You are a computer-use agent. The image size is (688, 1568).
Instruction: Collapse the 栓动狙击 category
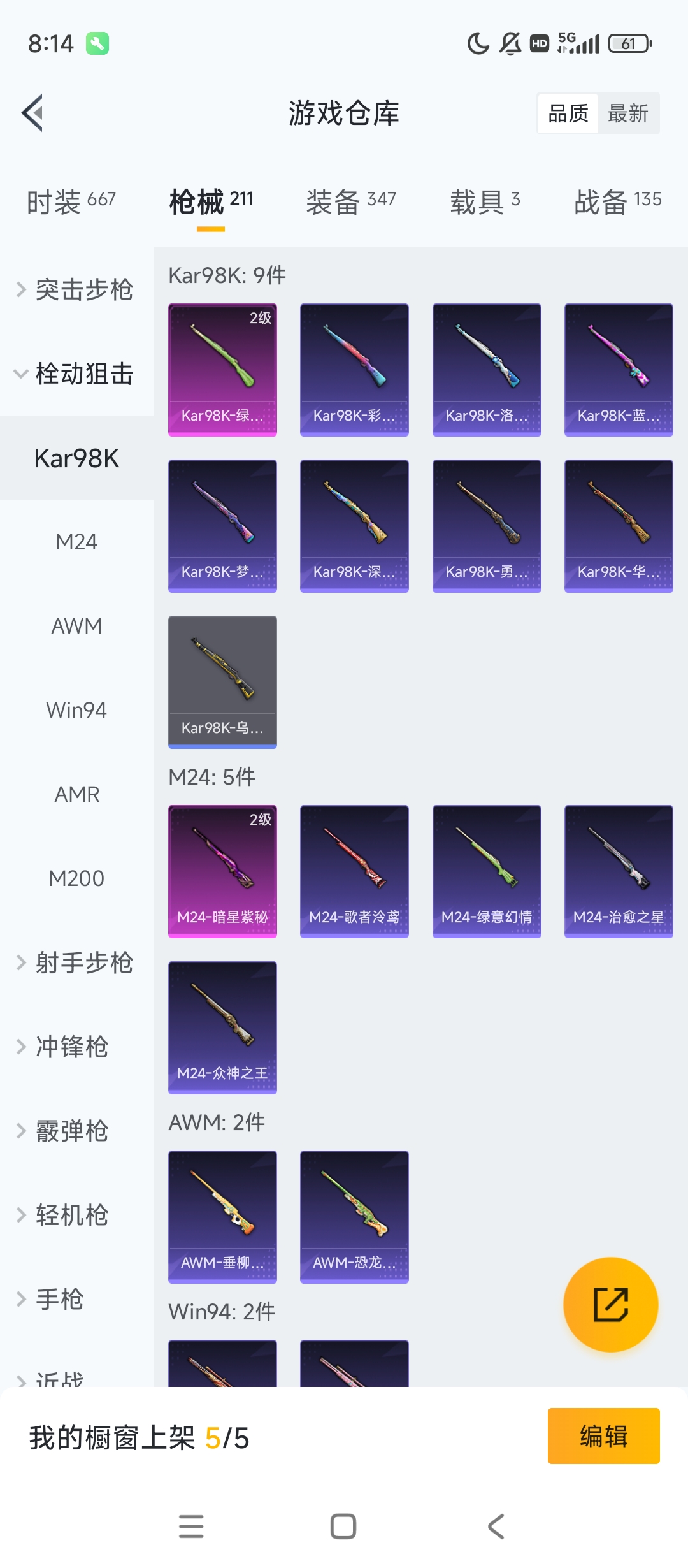click(76, 374)
